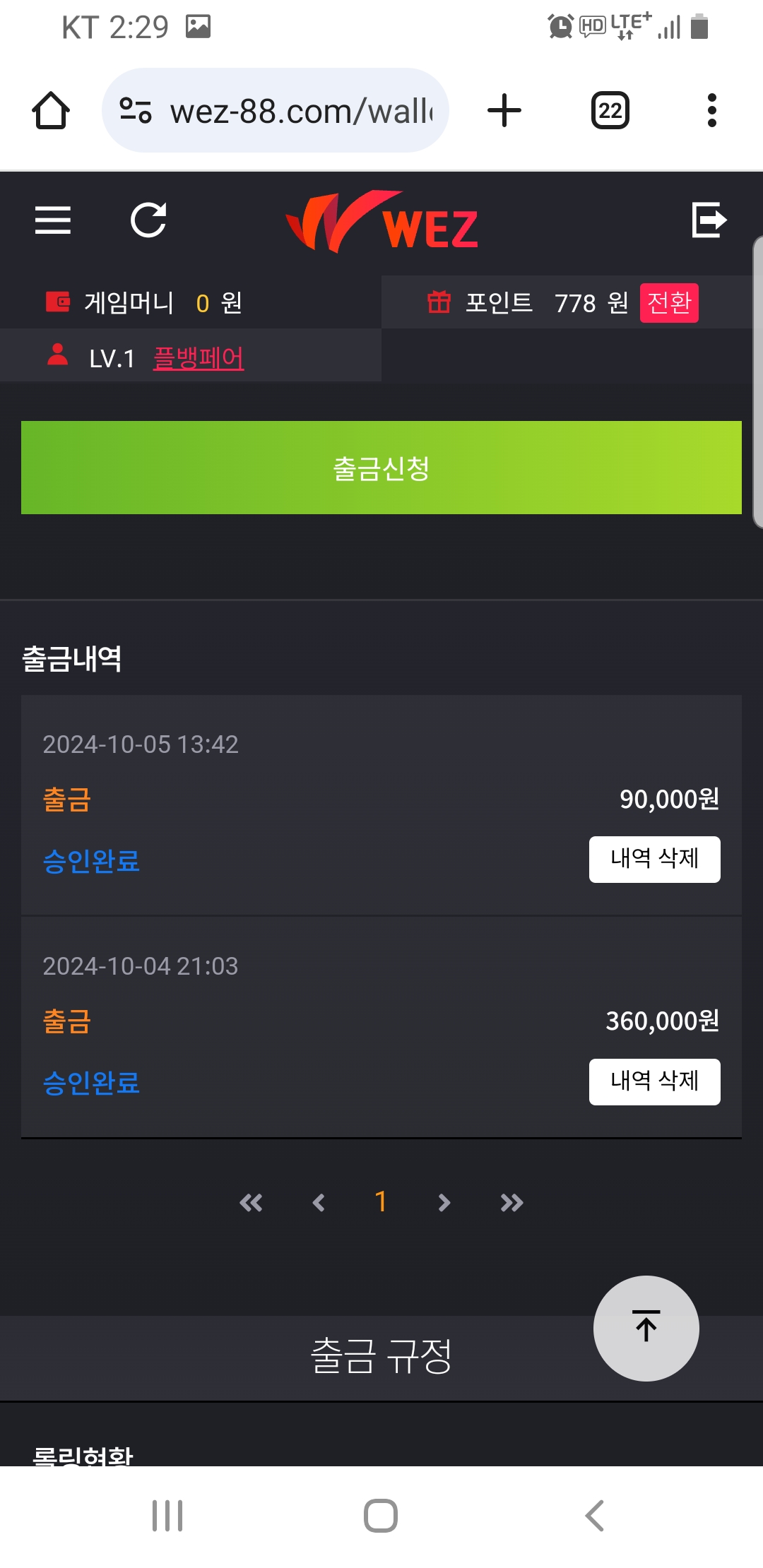The height and width of the screenshot is (1568, 763).
Task: Tap the system back button
Action: 595,1516
